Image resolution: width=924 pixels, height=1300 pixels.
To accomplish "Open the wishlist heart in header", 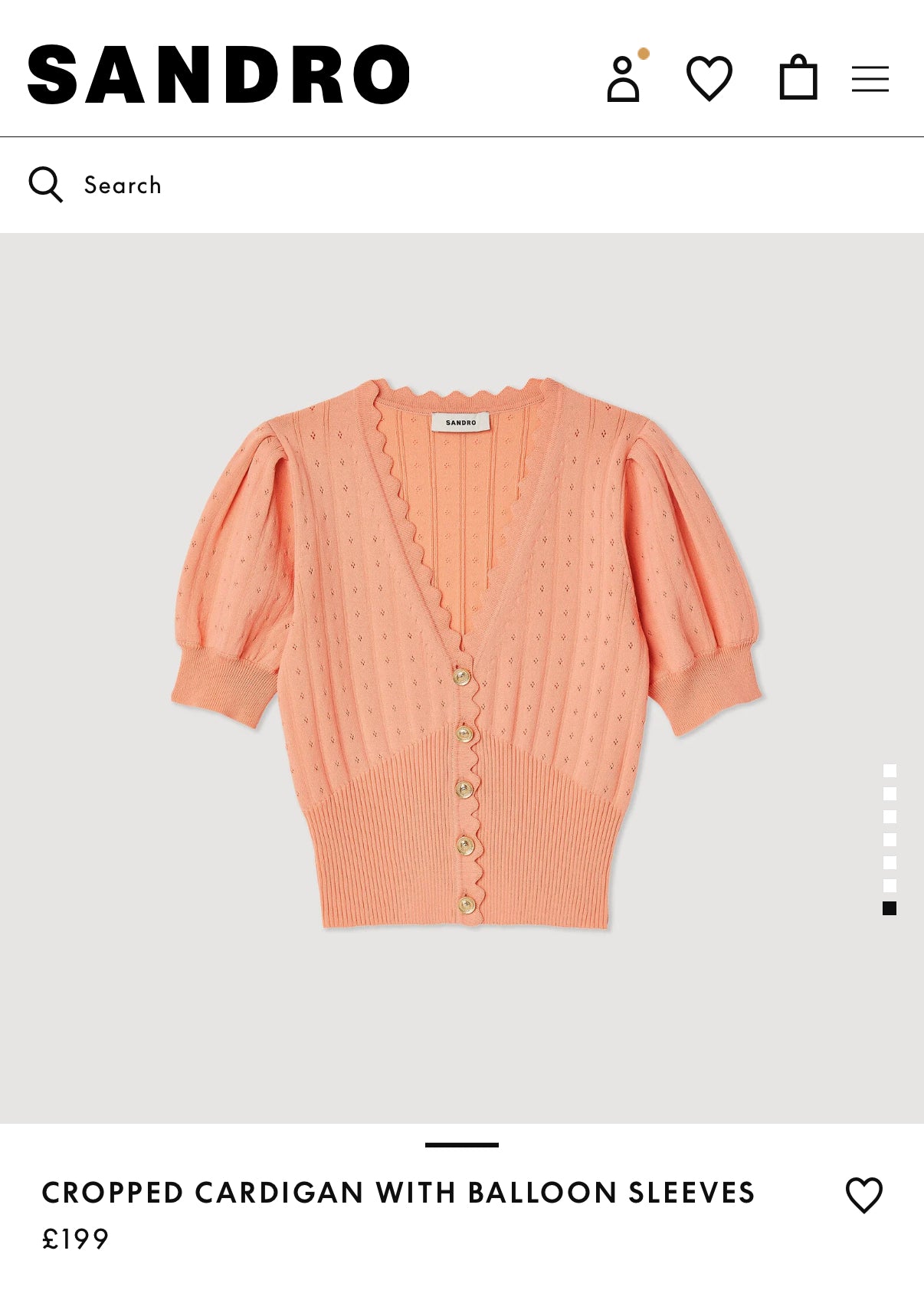I will click(709, 78).
